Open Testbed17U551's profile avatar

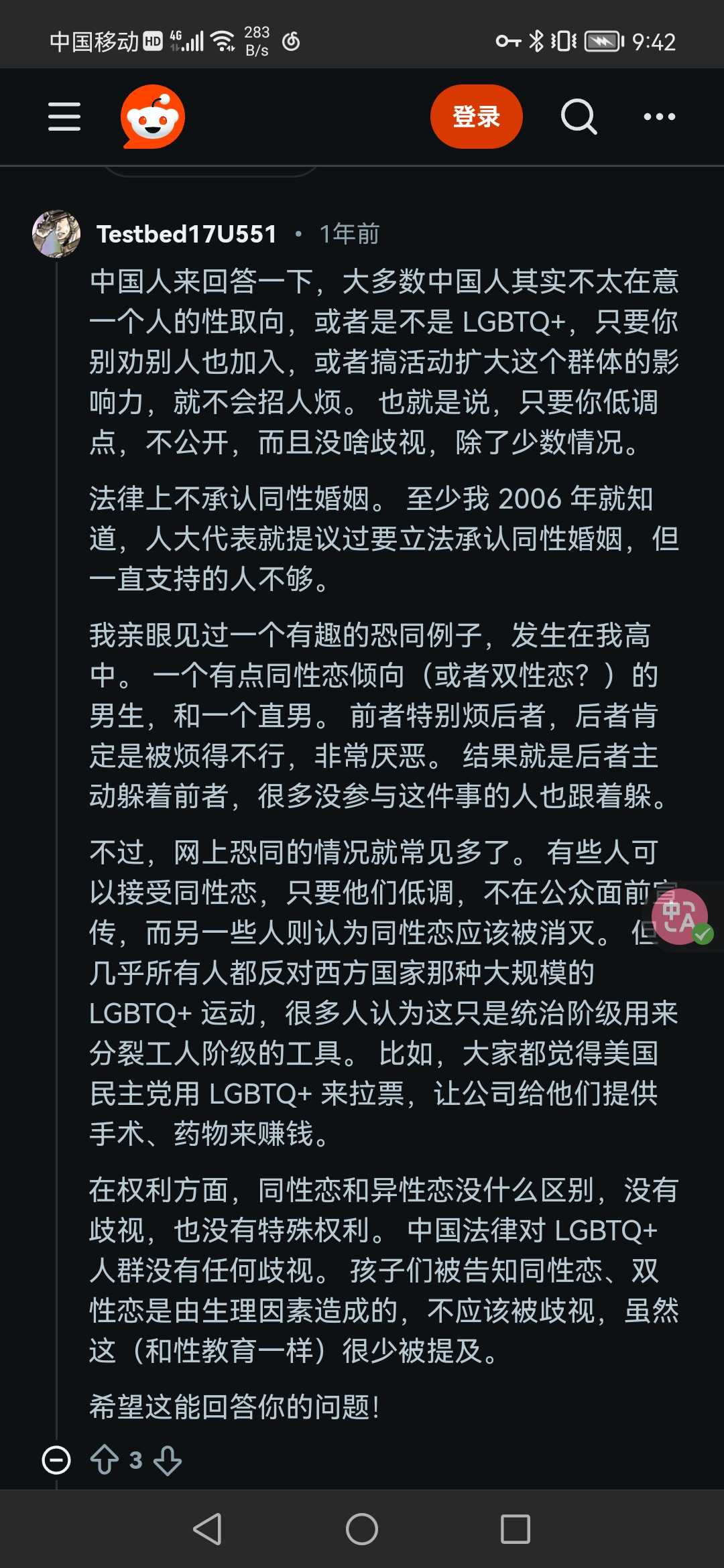click(56, 234)
